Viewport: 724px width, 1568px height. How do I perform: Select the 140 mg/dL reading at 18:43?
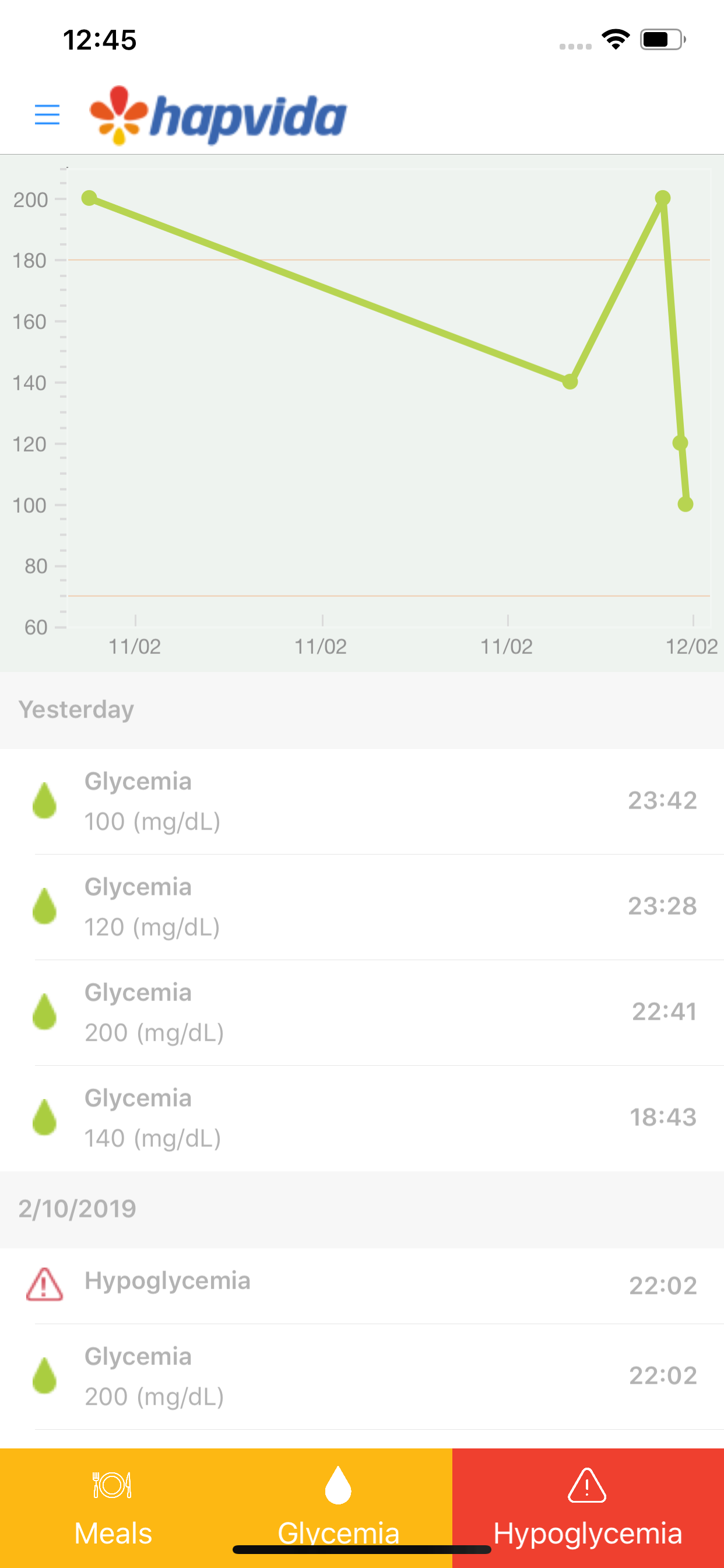(x=361, y=1118)
